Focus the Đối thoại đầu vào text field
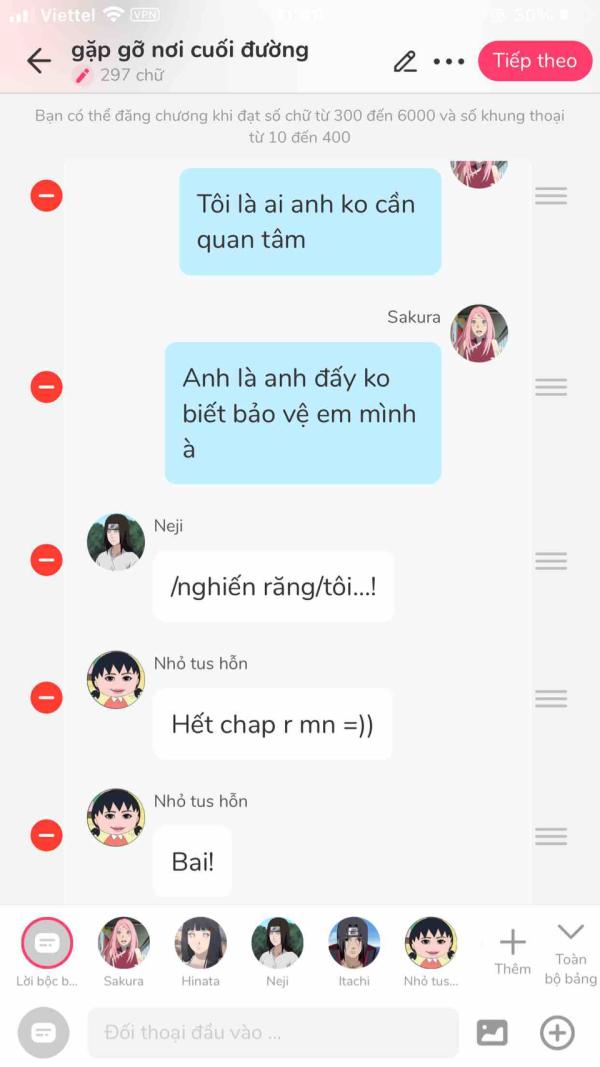This screenshot has height=1067, width=600. coord(273,1032)
